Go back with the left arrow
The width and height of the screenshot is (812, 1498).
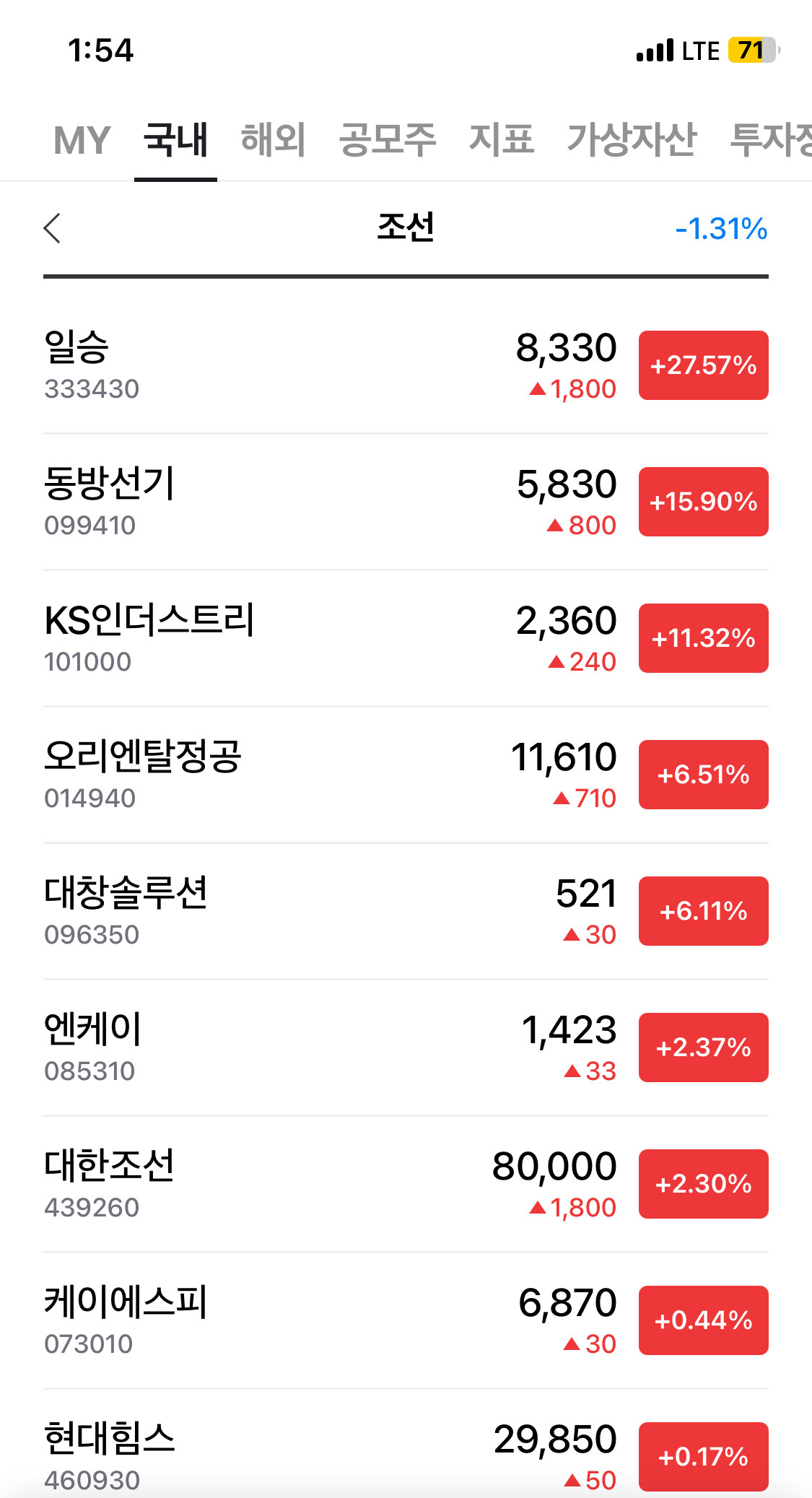(x=53, y=229)
